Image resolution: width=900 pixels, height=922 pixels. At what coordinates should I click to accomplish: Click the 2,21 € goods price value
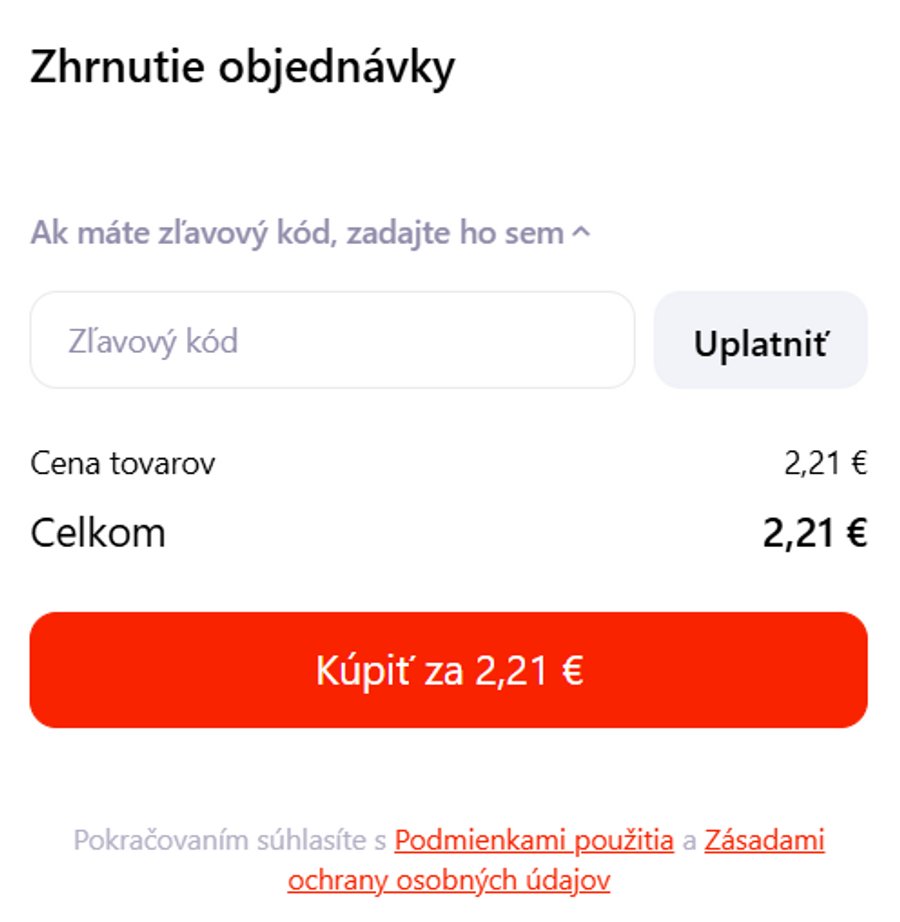(822, 463)
